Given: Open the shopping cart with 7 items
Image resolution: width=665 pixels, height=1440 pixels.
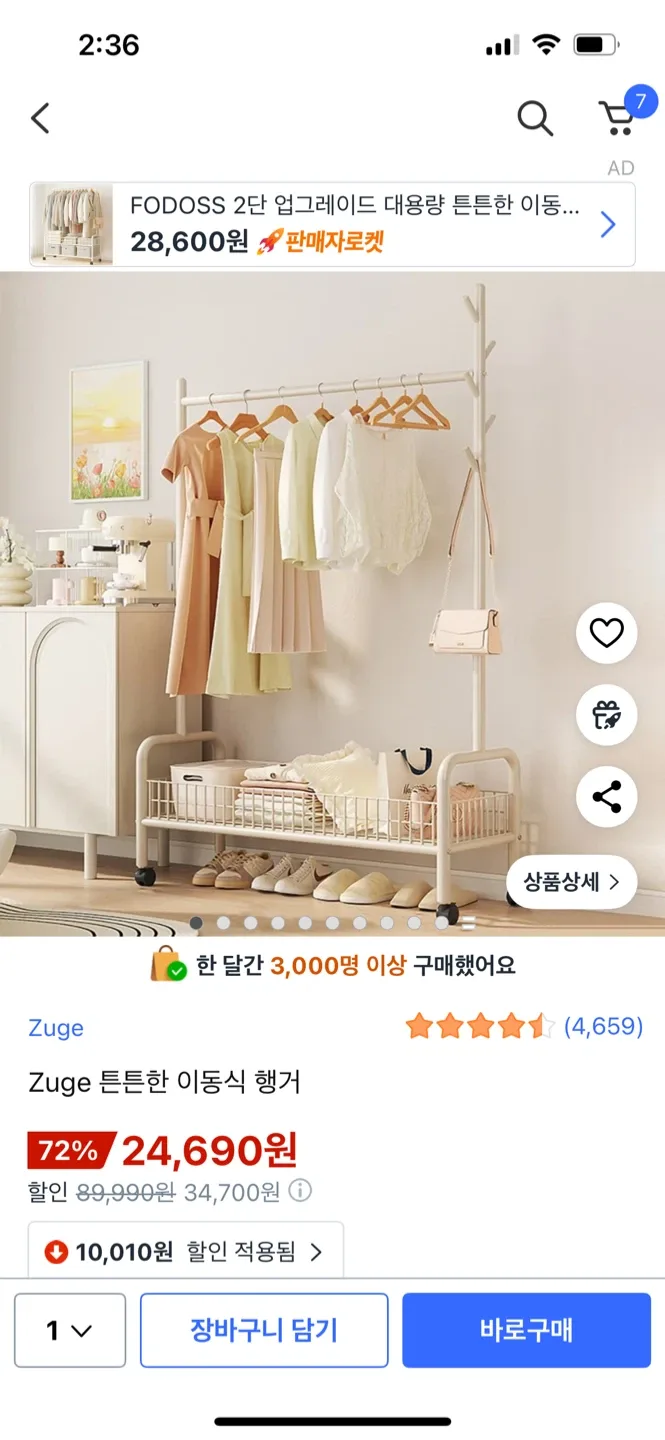Looking at the screenshot, I should 618,118.
